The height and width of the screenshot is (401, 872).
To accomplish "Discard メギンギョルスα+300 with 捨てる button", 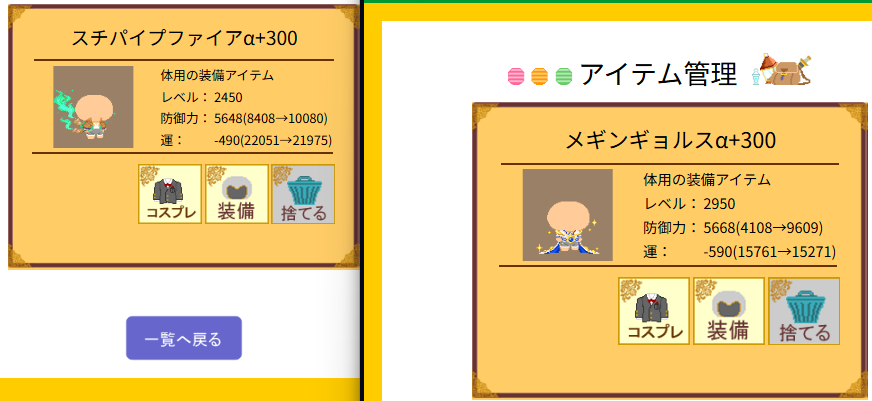I will (803, 312).
